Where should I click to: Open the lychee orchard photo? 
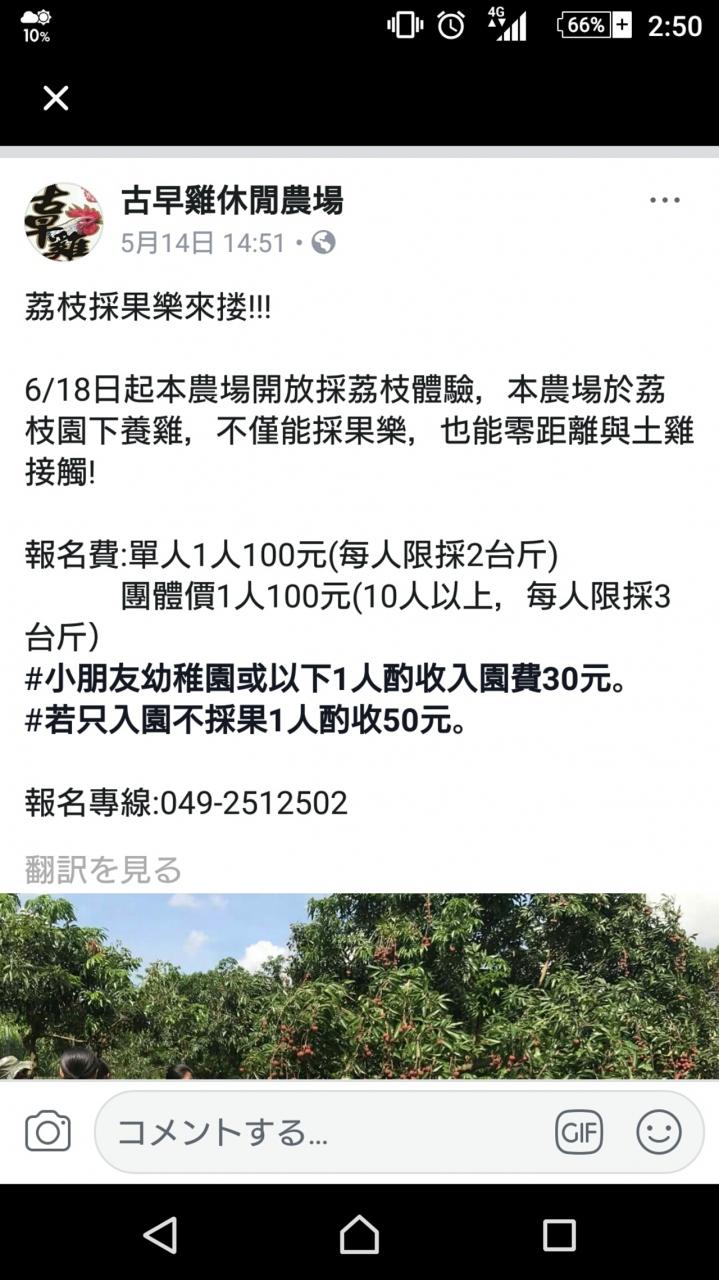360,985
